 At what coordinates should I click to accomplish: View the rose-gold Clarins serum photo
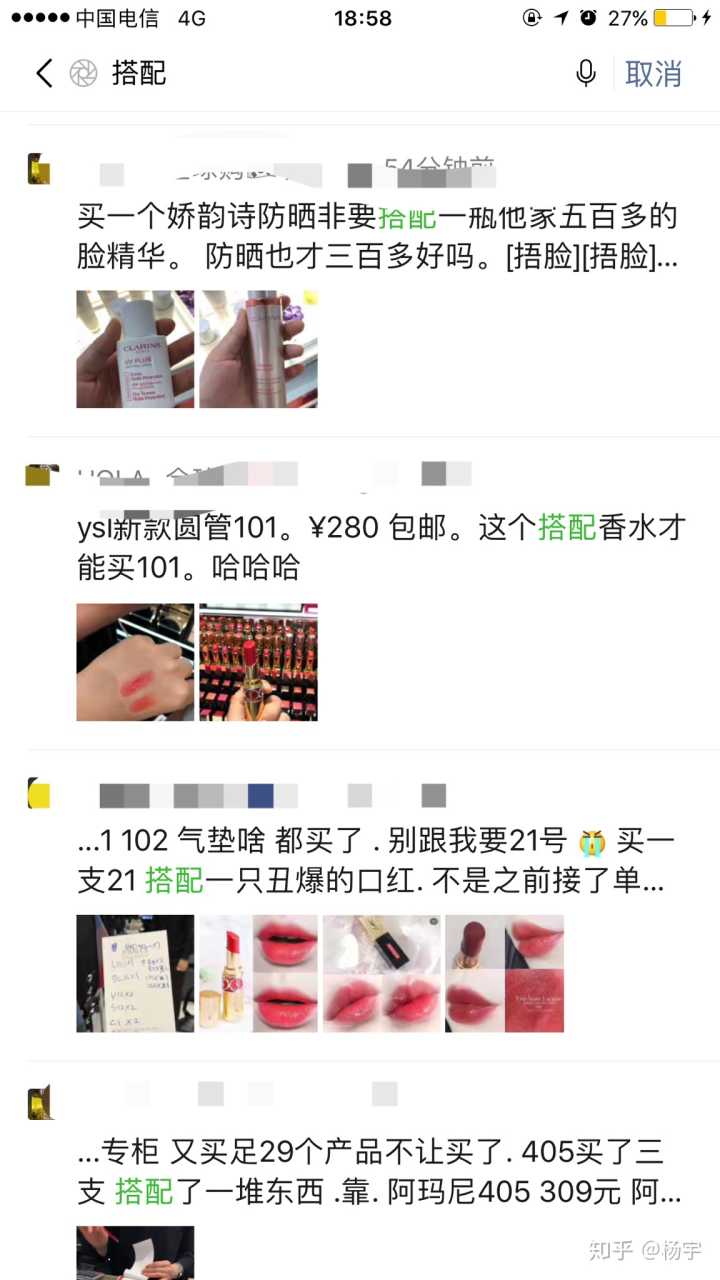tap(258, 349)
